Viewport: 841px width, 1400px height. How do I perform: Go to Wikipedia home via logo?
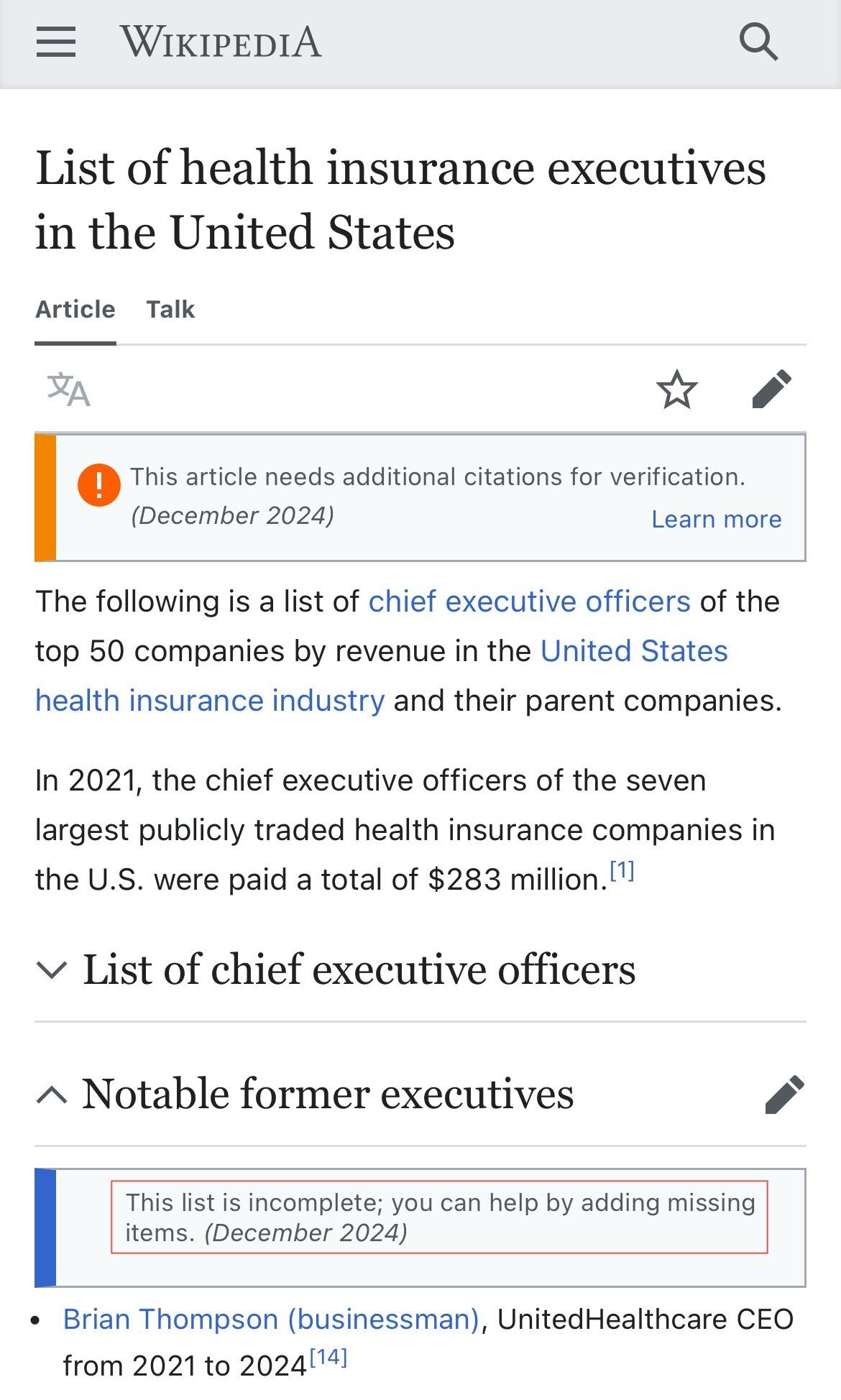coord(220,42)
